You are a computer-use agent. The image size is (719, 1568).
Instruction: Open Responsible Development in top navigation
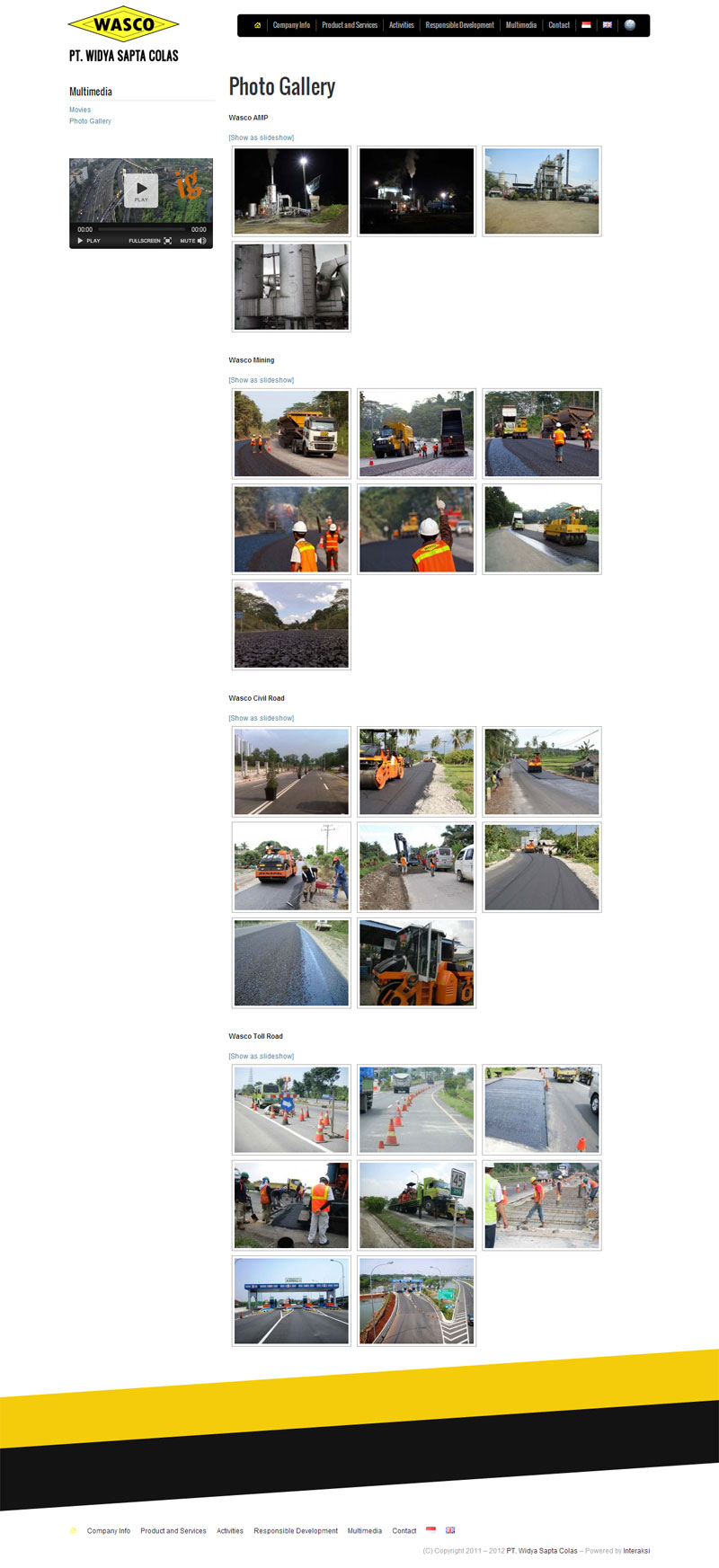[460, 25]
